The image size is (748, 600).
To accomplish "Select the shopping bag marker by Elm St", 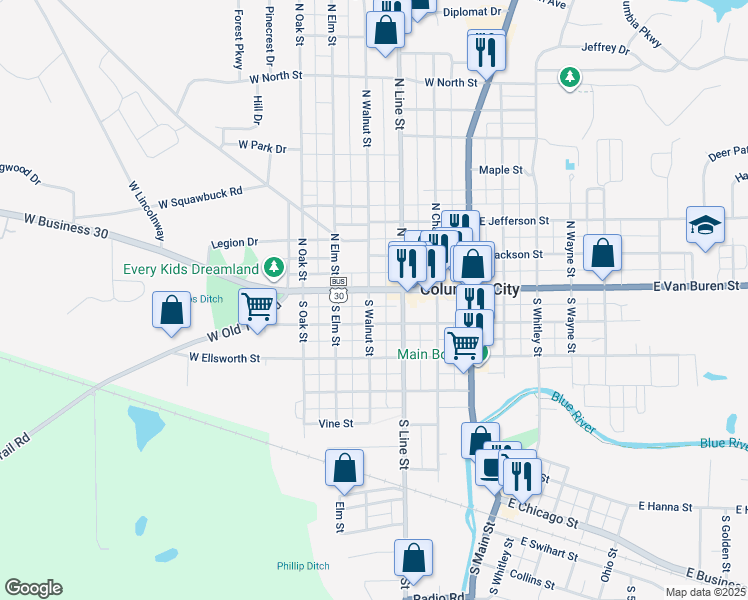I will coord(344,469).
